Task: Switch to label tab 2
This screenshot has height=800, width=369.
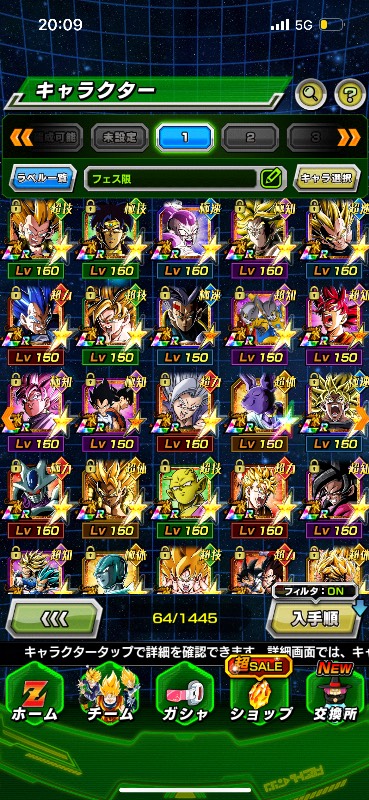Action: (250, 137)
